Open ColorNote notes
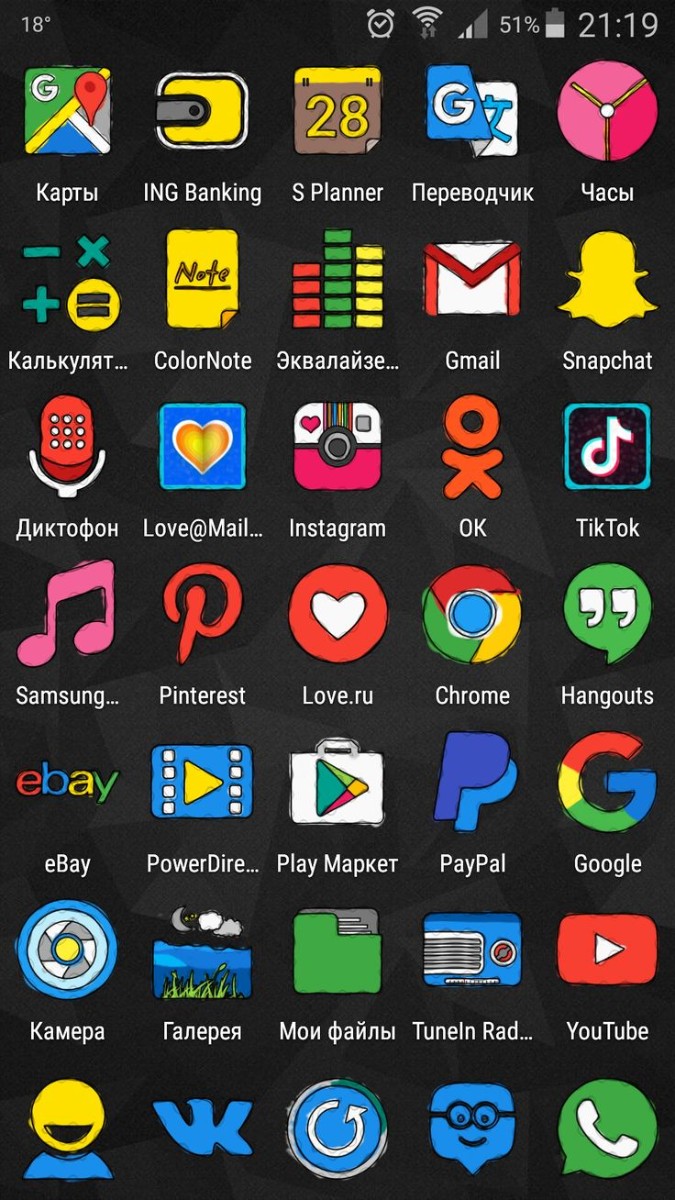Viewport: 675px width, 1200px height. click(202, 280)
